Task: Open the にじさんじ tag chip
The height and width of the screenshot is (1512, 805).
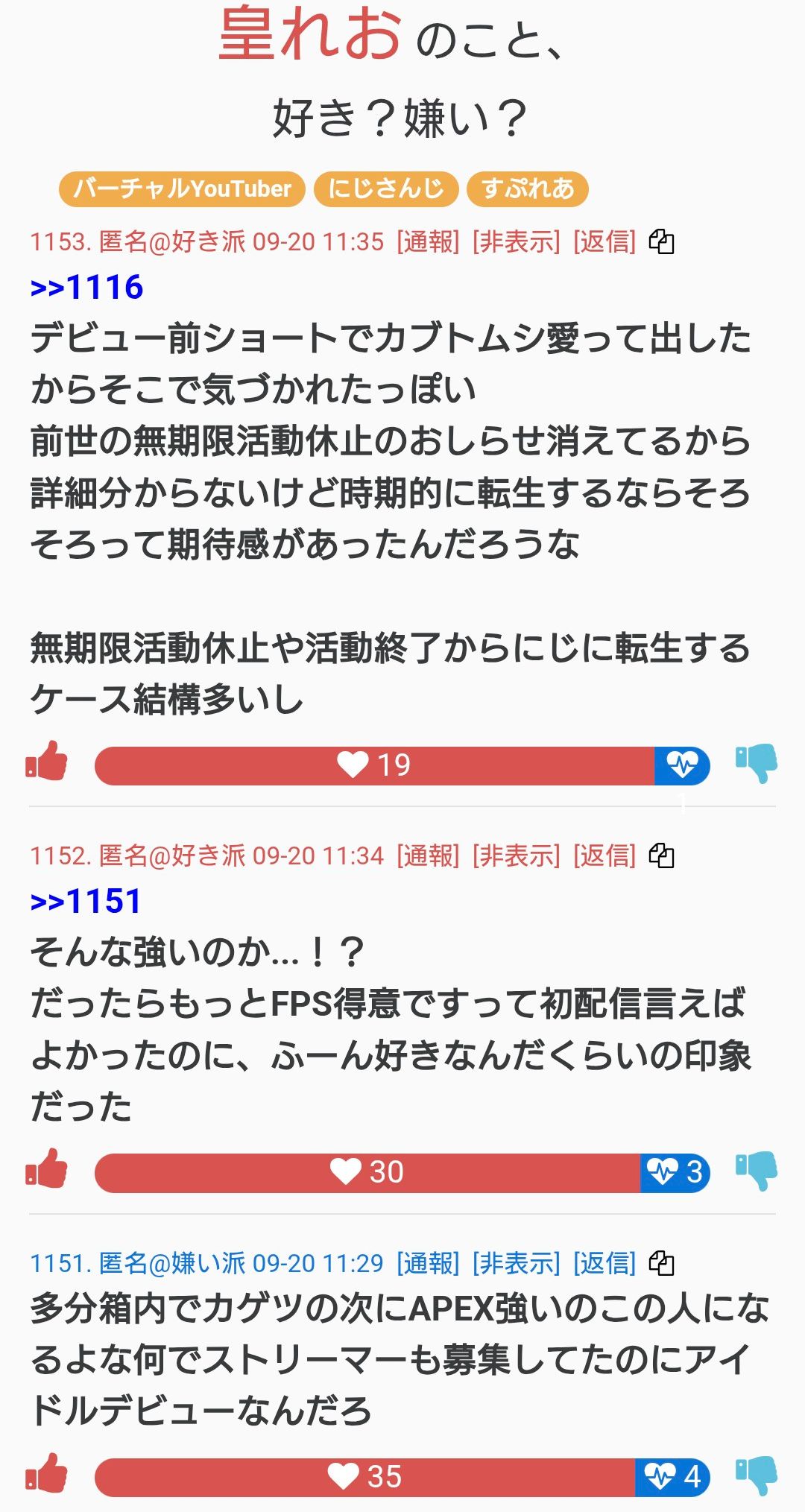Action: click(x=385, y=189)
